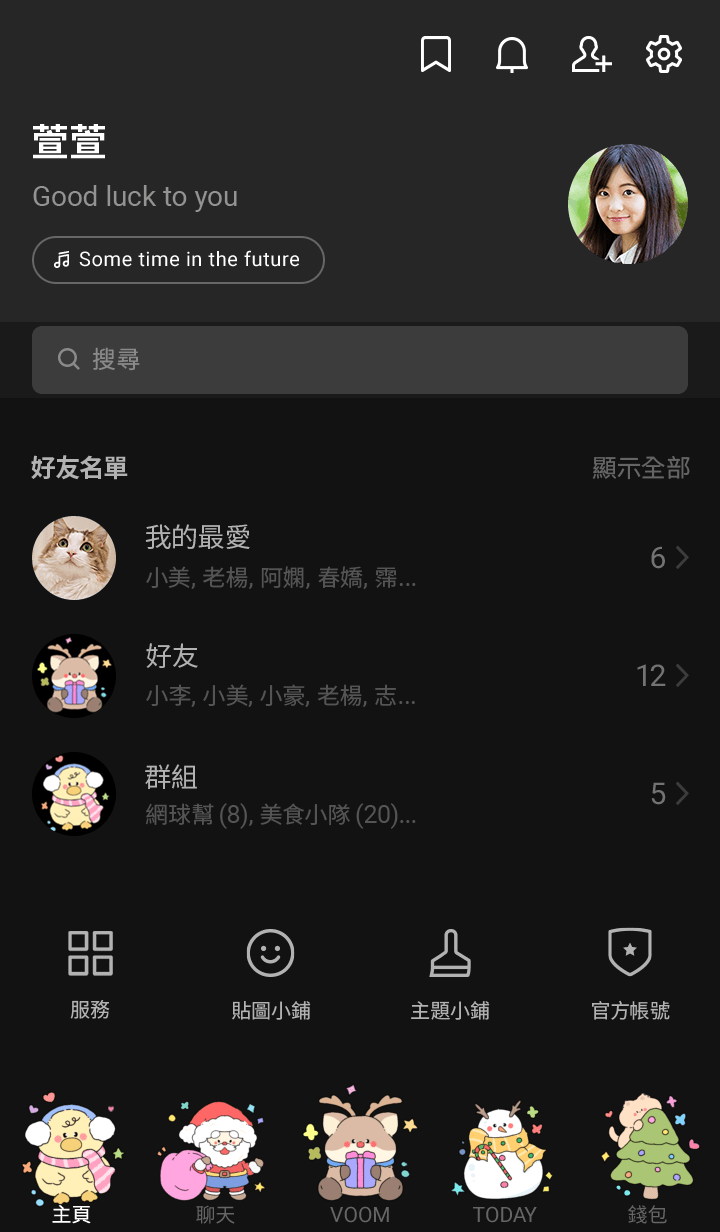720x1232 pixels.
Task: Tap the "Some time in the future" music chip
Action: click(178, 260)
